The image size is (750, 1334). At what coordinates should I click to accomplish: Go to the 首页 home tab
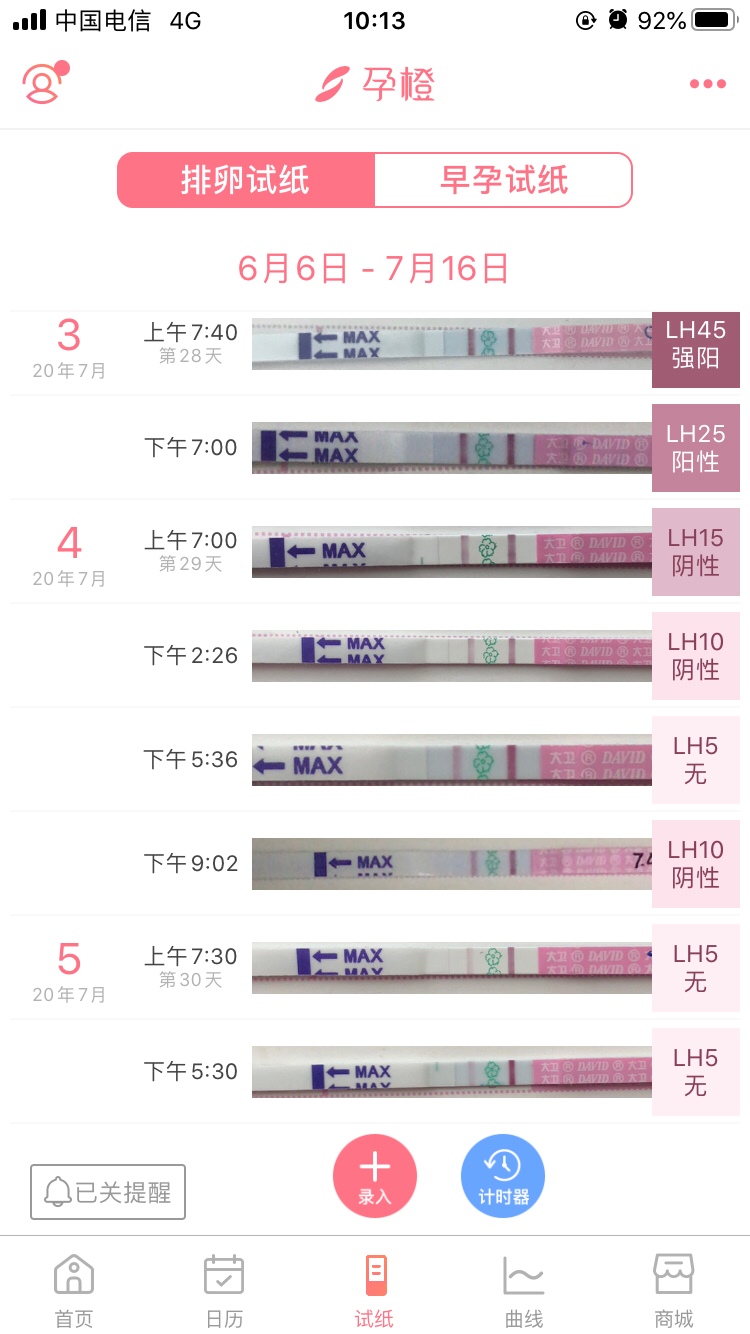(74, 1290)
